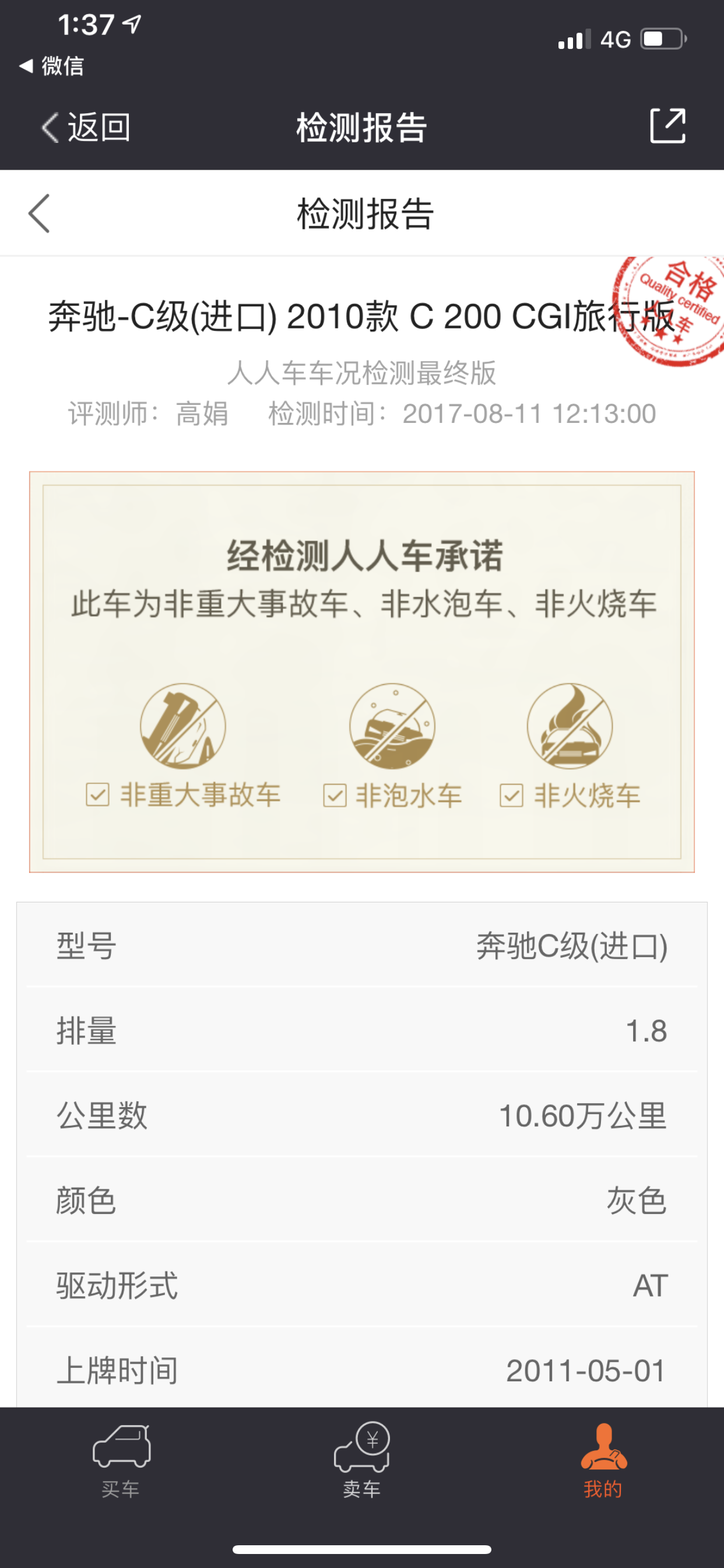This screenshot has width=724, height=1568.
Task: Return to 微信 via the status bar link
Action: pos(52,66)
